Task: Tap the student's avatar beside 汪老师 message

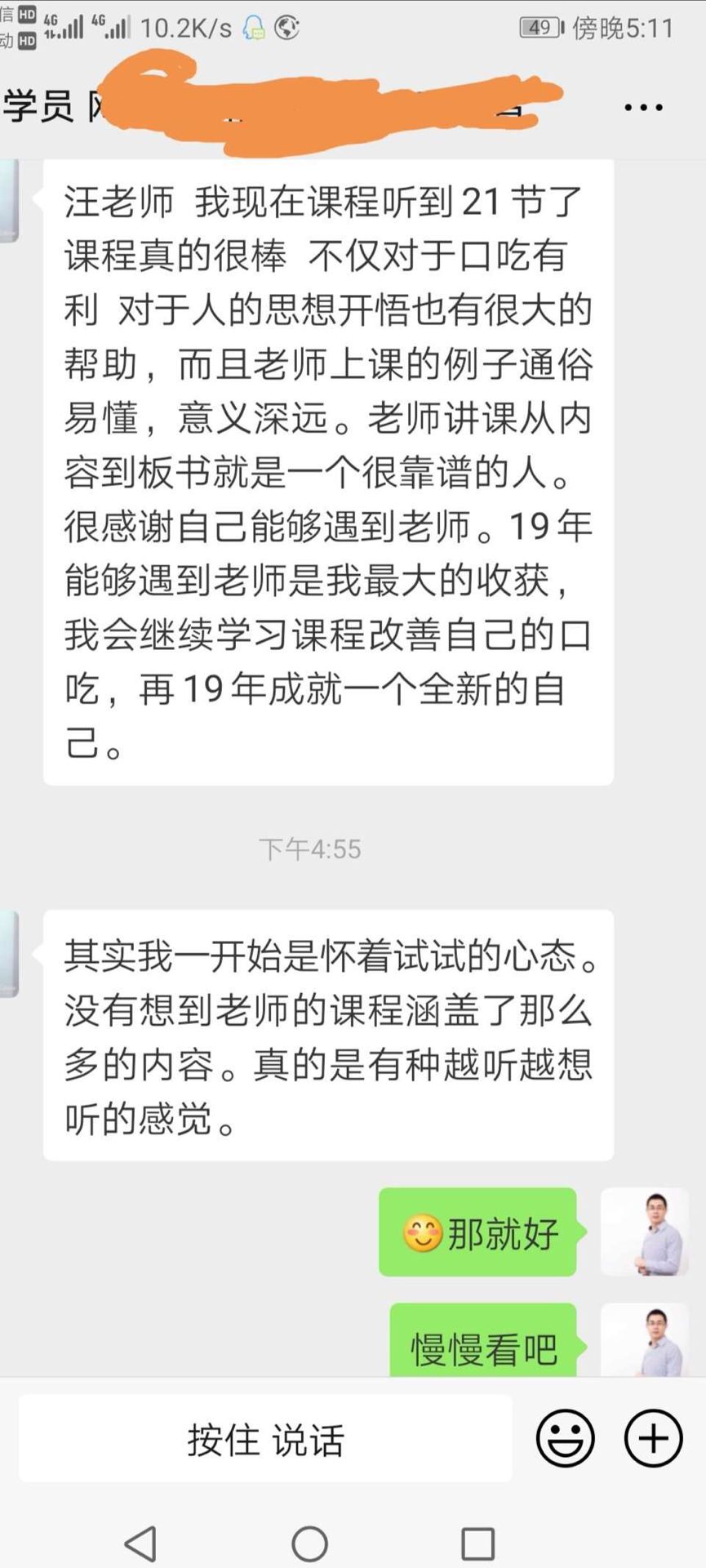Action: (x=8, y=201)
